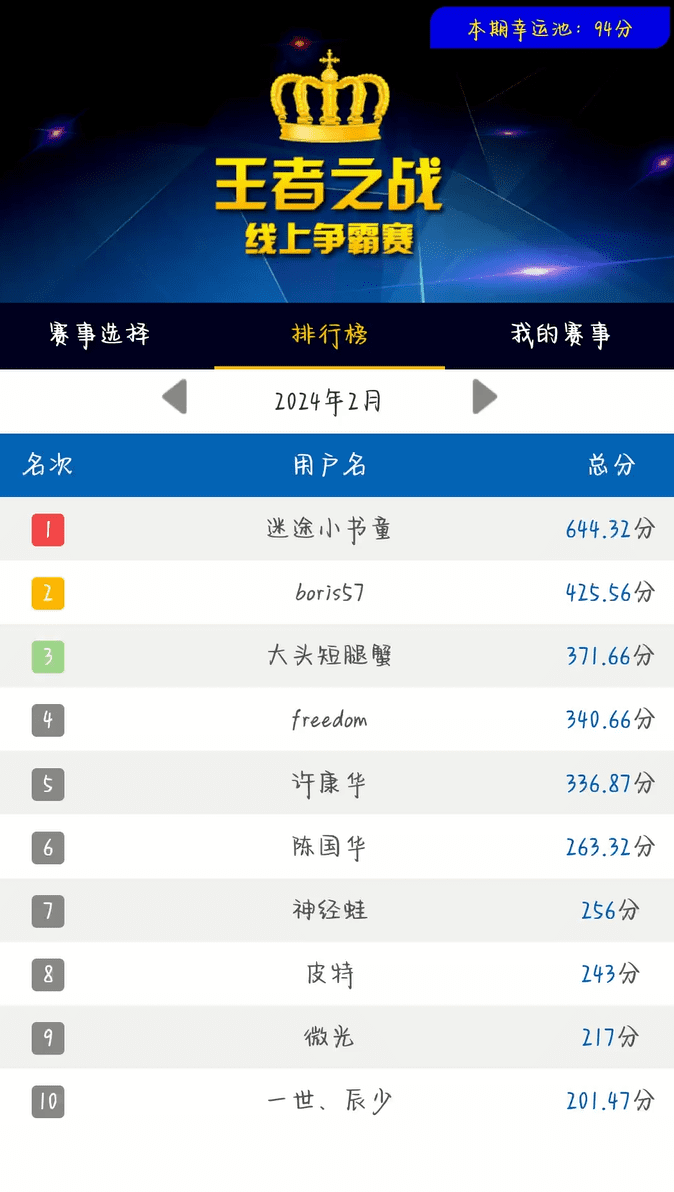This screenshot has height=1192, width=674.
Task: Go to the next month
Action: tap(485, 397)
